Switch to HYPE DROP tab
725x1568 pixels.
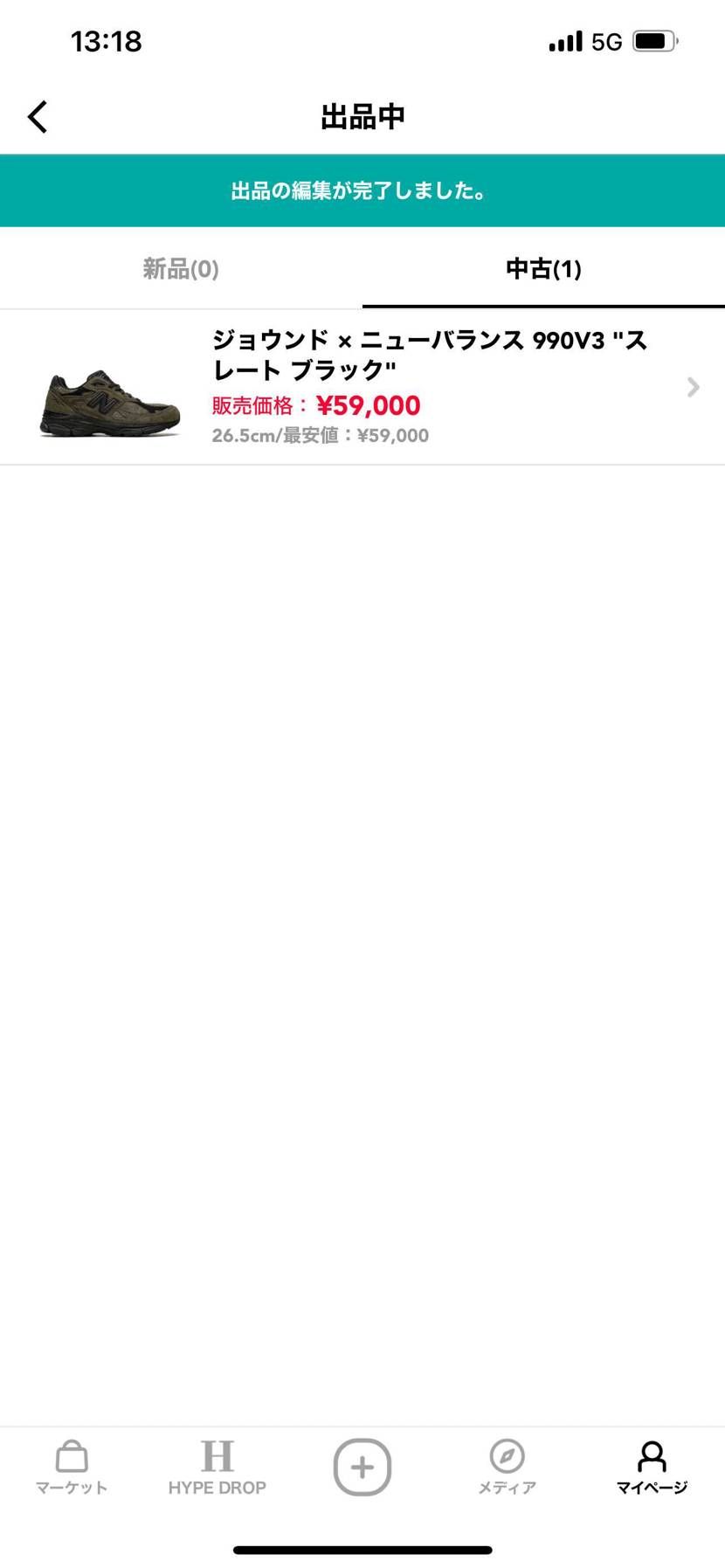pos(217,1467)
